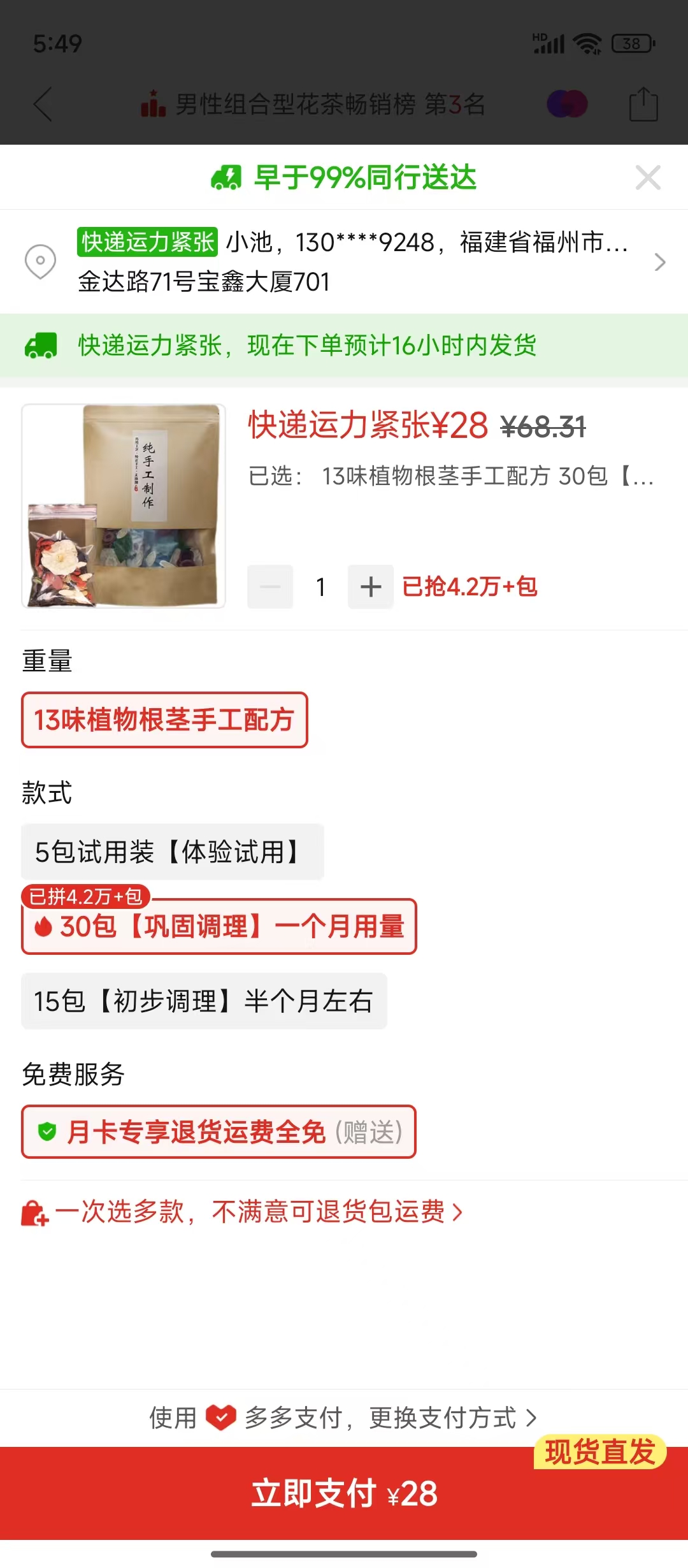This screenshot has height=1568, width=688.
Task: Go back using the top arrow
Action: (43, 105)
